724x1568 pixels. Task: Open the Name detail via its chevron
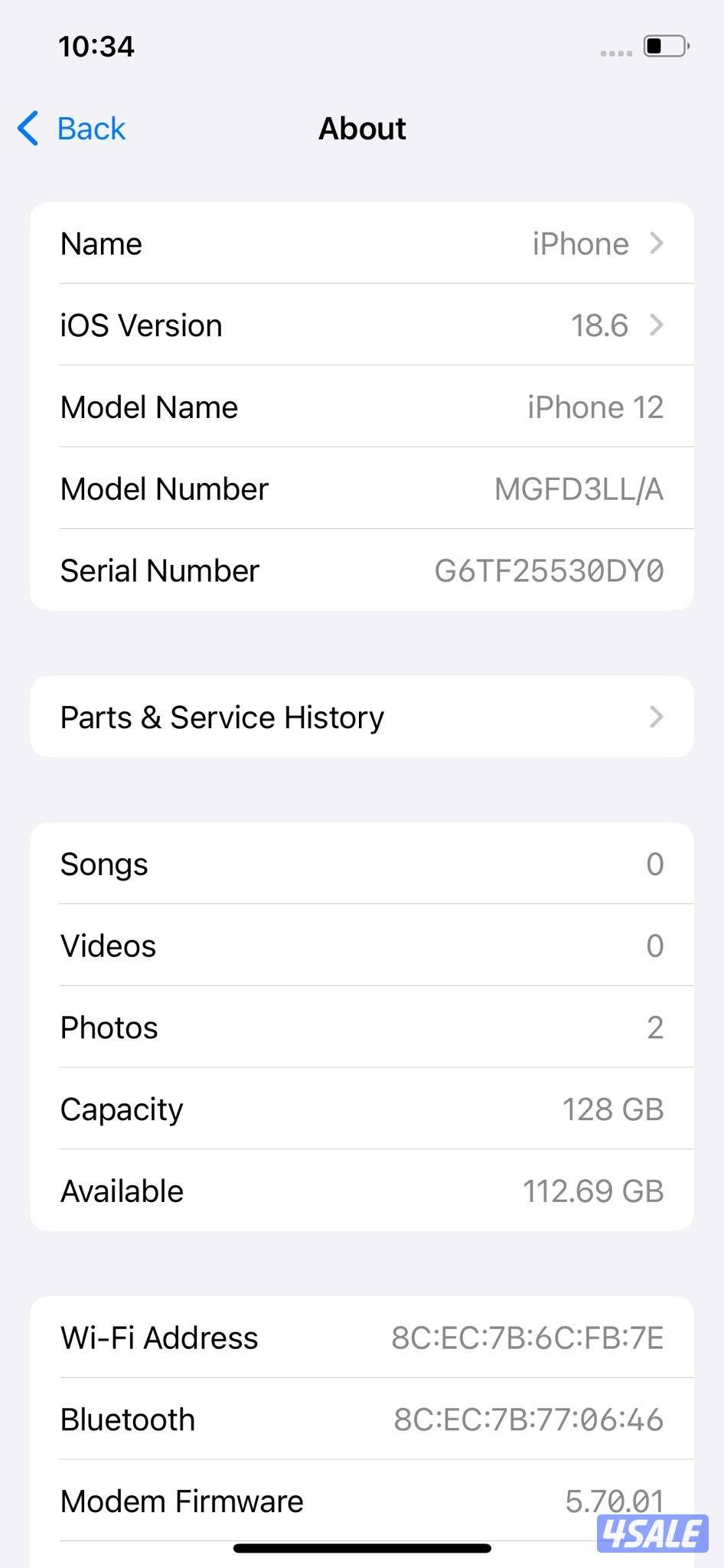(x=656, y=243)
